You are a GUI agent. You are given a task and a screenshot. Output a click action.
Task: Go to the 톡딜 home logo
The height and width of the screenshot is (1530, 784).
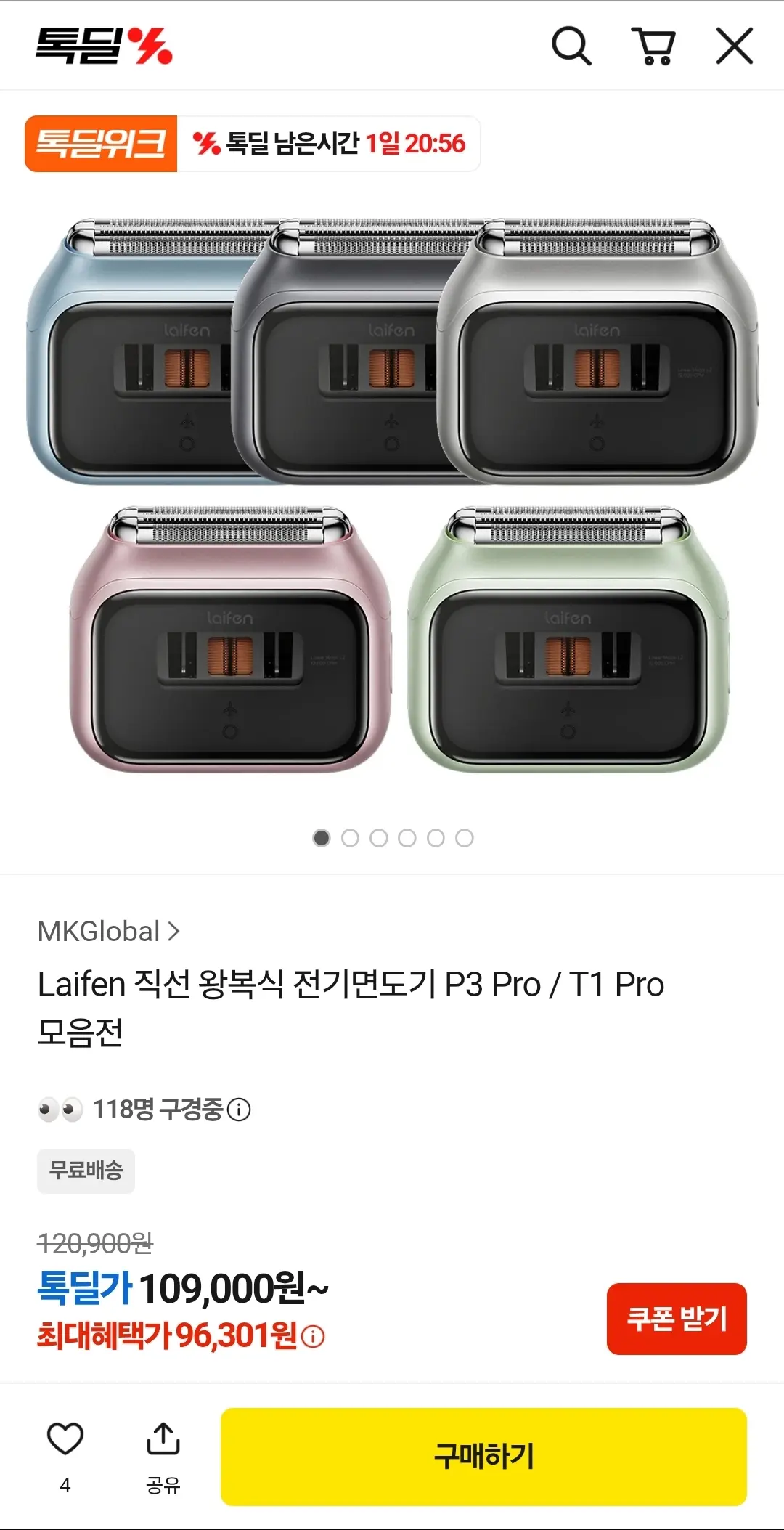pyautogui.click(x=105, y=46)
